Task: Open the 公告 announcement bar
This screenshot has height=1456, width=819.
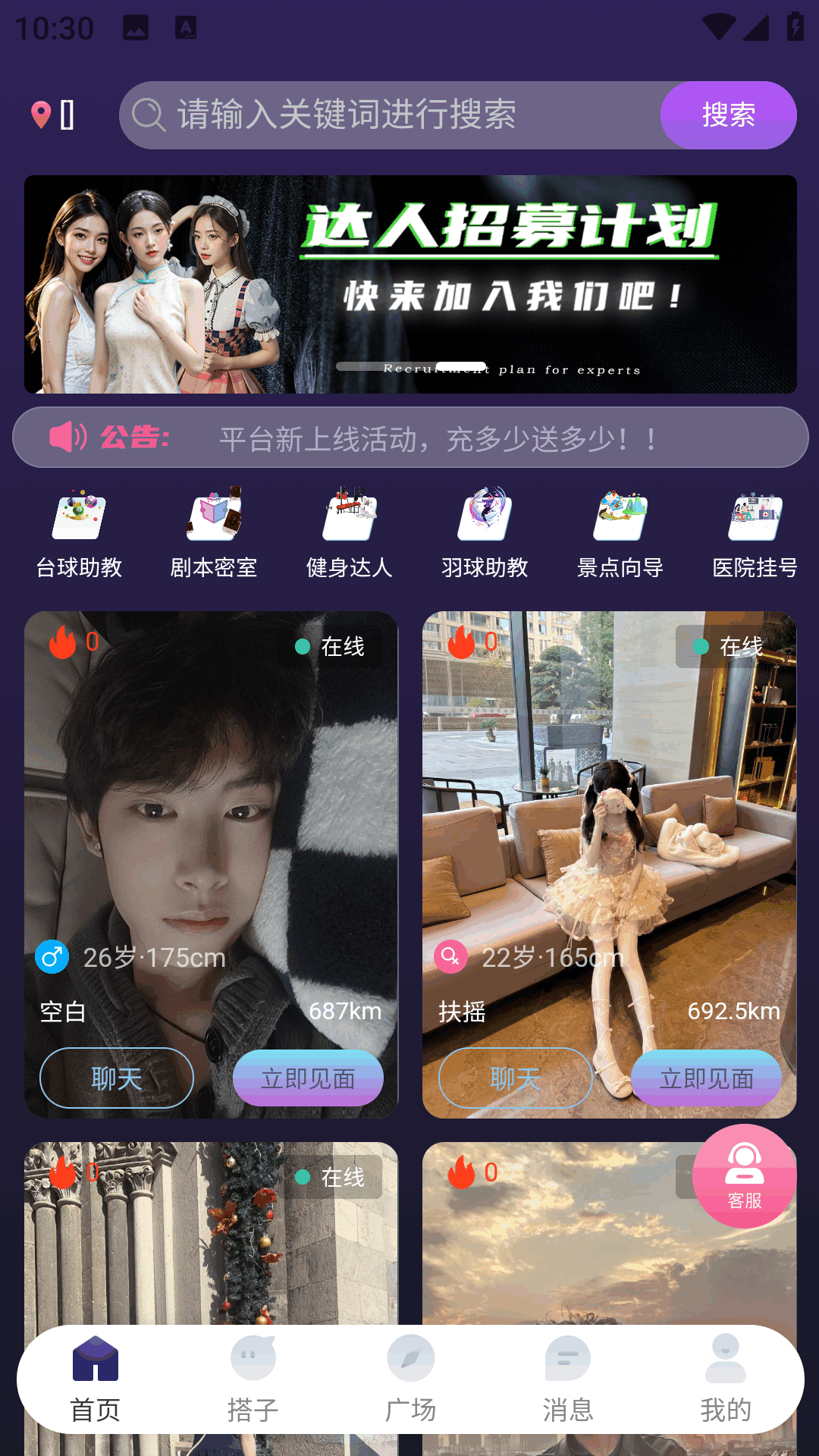Action: point(410,438)
